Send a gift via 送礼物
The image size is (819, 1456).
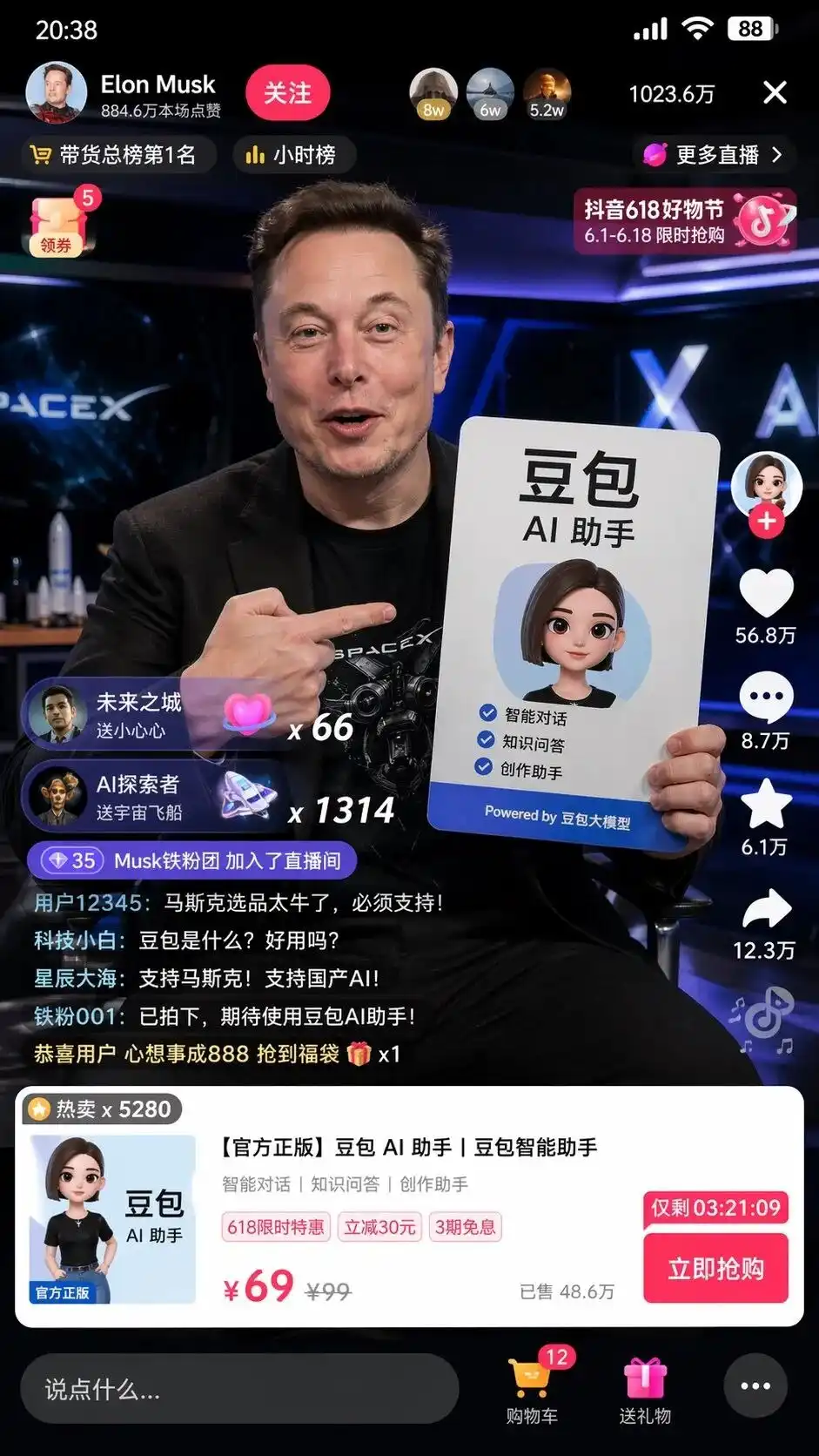(x=645, y=1389)
